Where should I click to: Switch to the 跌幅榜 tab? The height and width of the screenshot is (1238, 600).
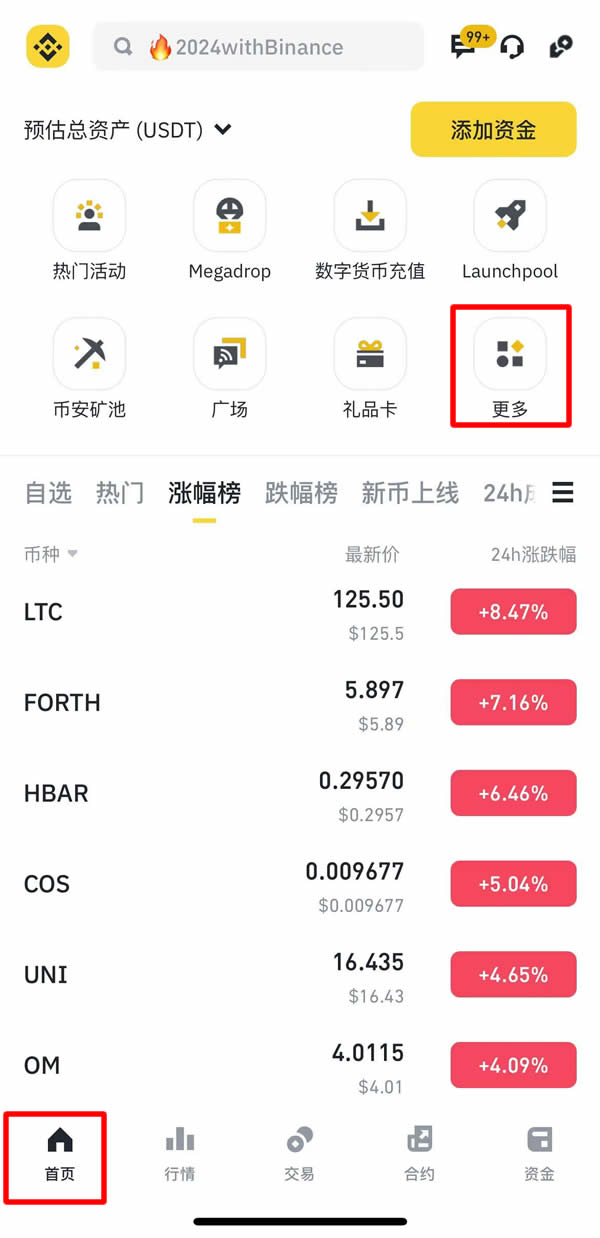click(301, 493)
